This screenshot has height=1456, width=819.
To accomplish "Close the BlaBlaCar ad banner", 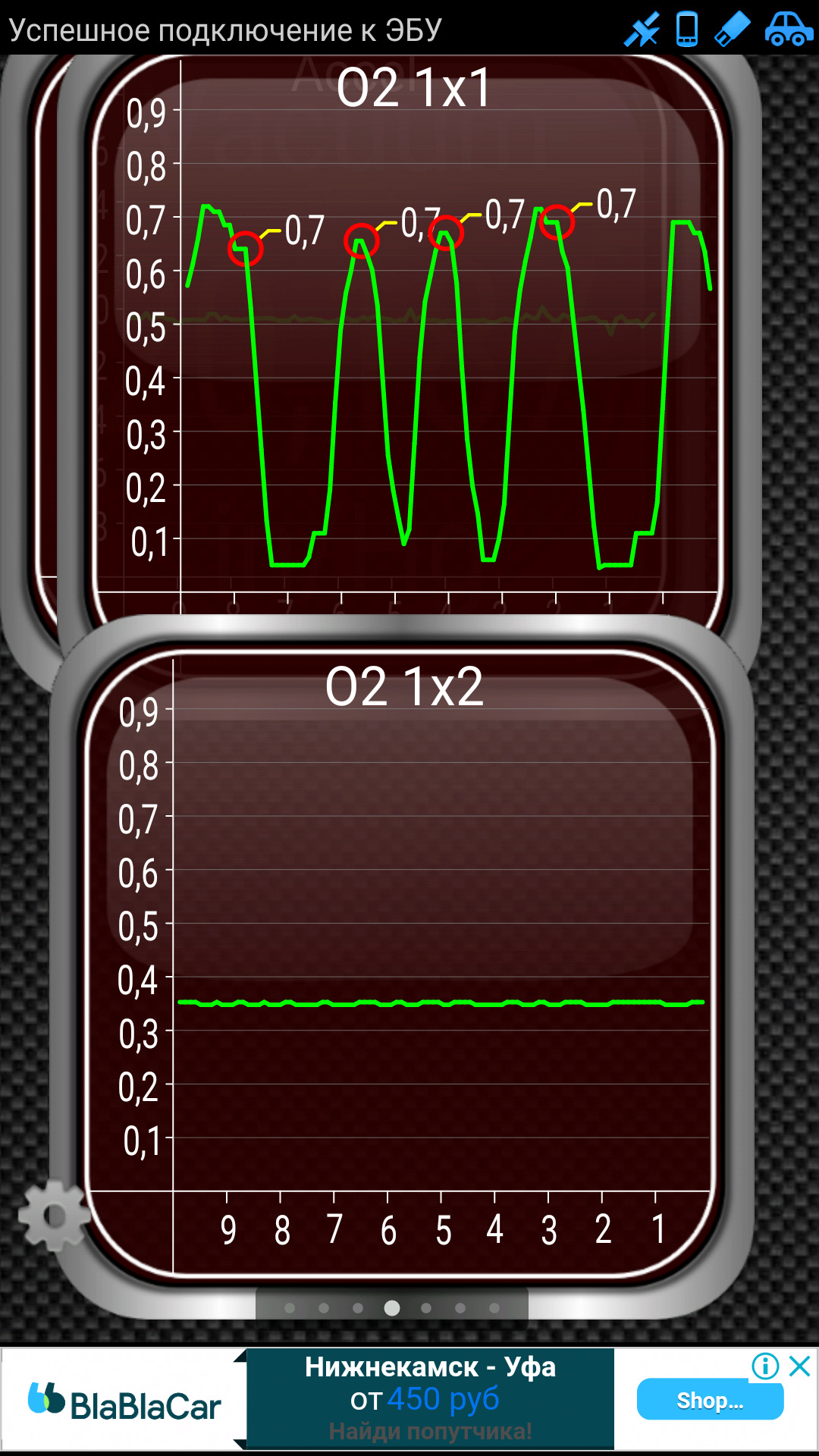I will pyautogui.click(x=800, y=1367).
